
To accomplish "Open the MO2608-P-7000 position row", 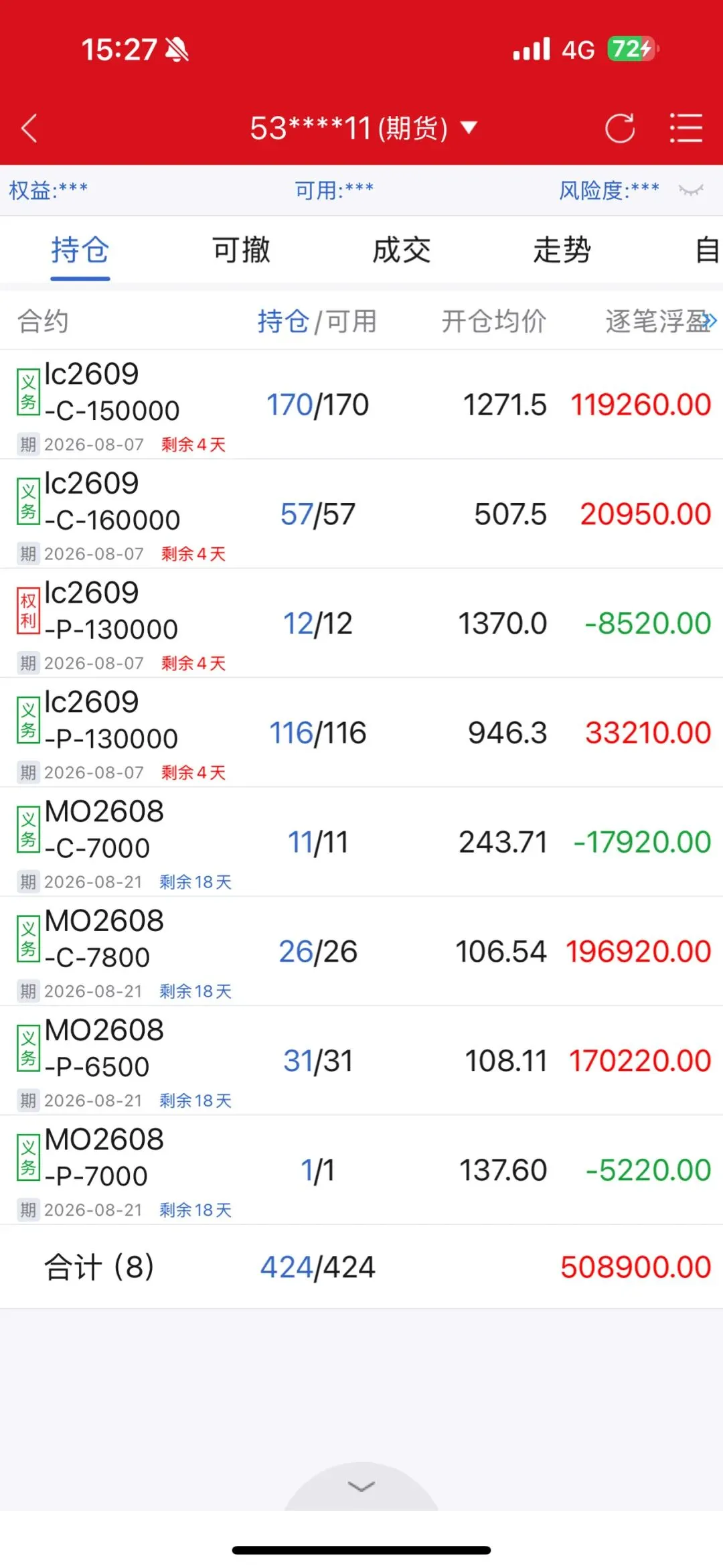I will pyautogui.click(x=361, y=1169).
